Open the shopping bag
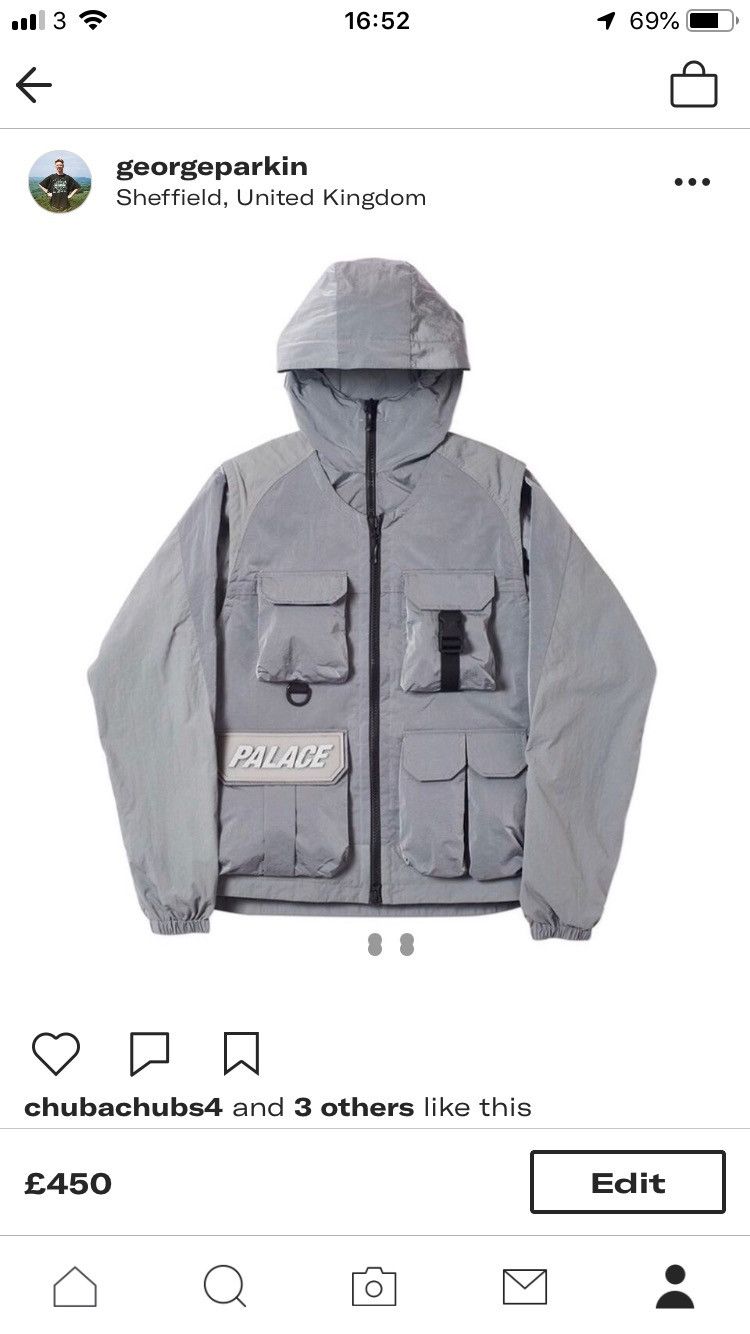Viewport: 750px width, 1334px height. [x=693, y=85]
